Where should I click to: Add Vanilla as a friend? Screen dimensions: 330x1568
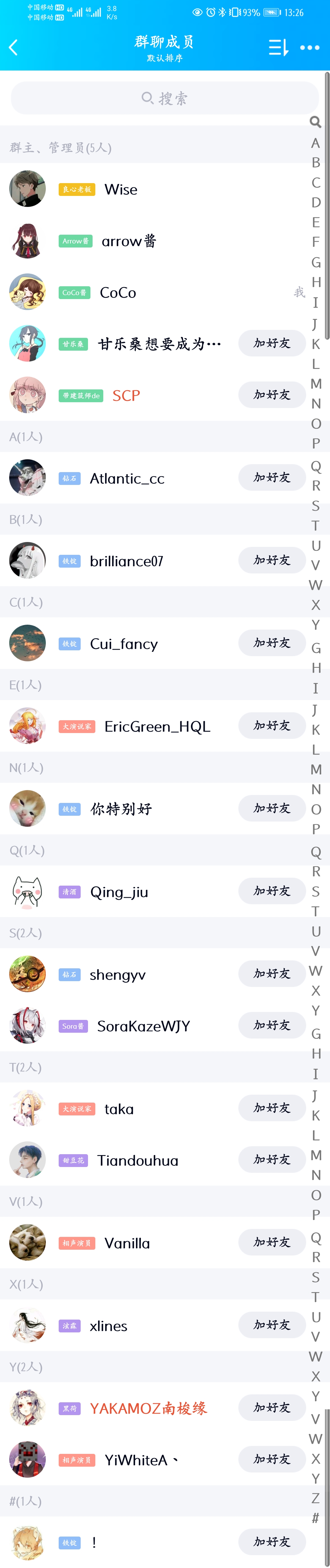point(271,1242)
